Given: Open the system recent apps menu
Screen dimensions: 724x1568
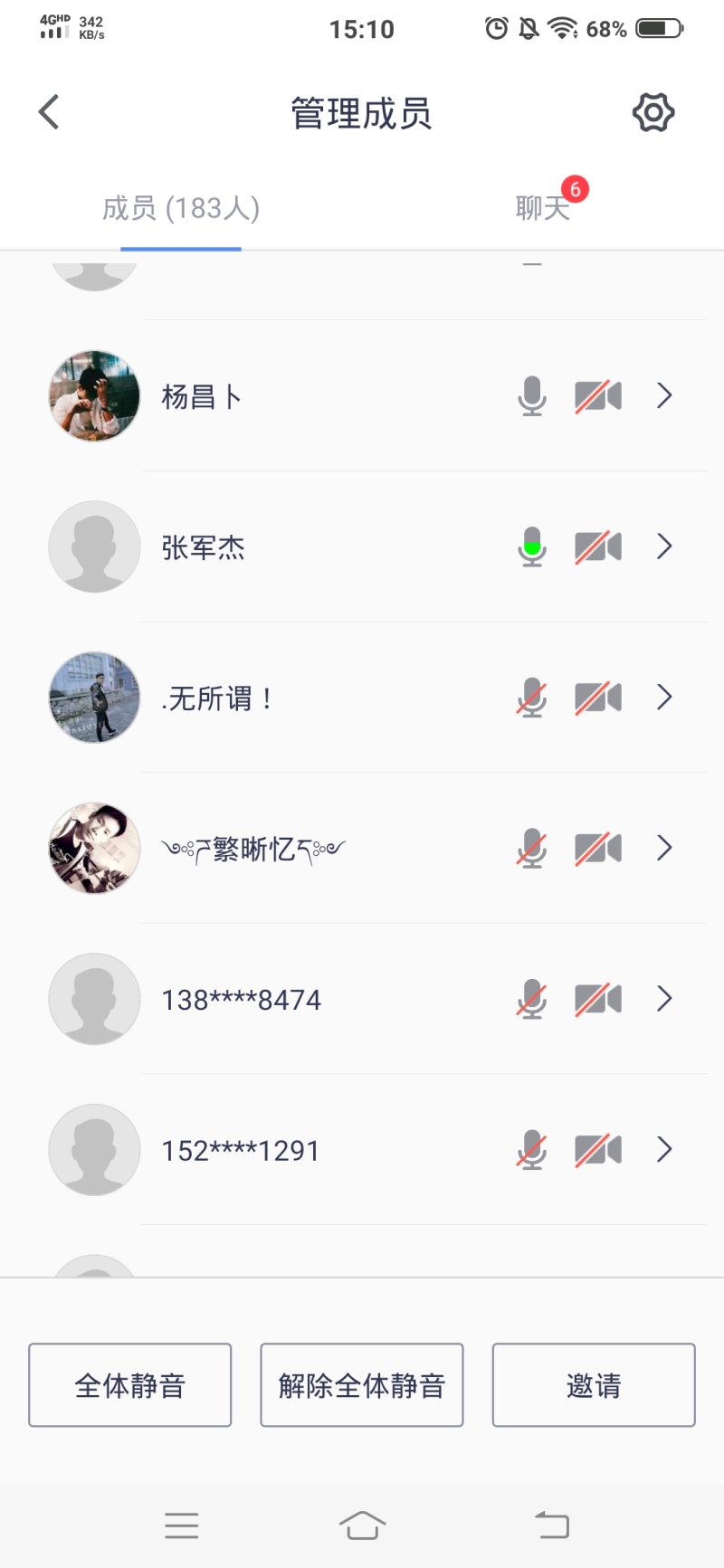Looking at the screenshot, I should click(x=182, y=1525).
